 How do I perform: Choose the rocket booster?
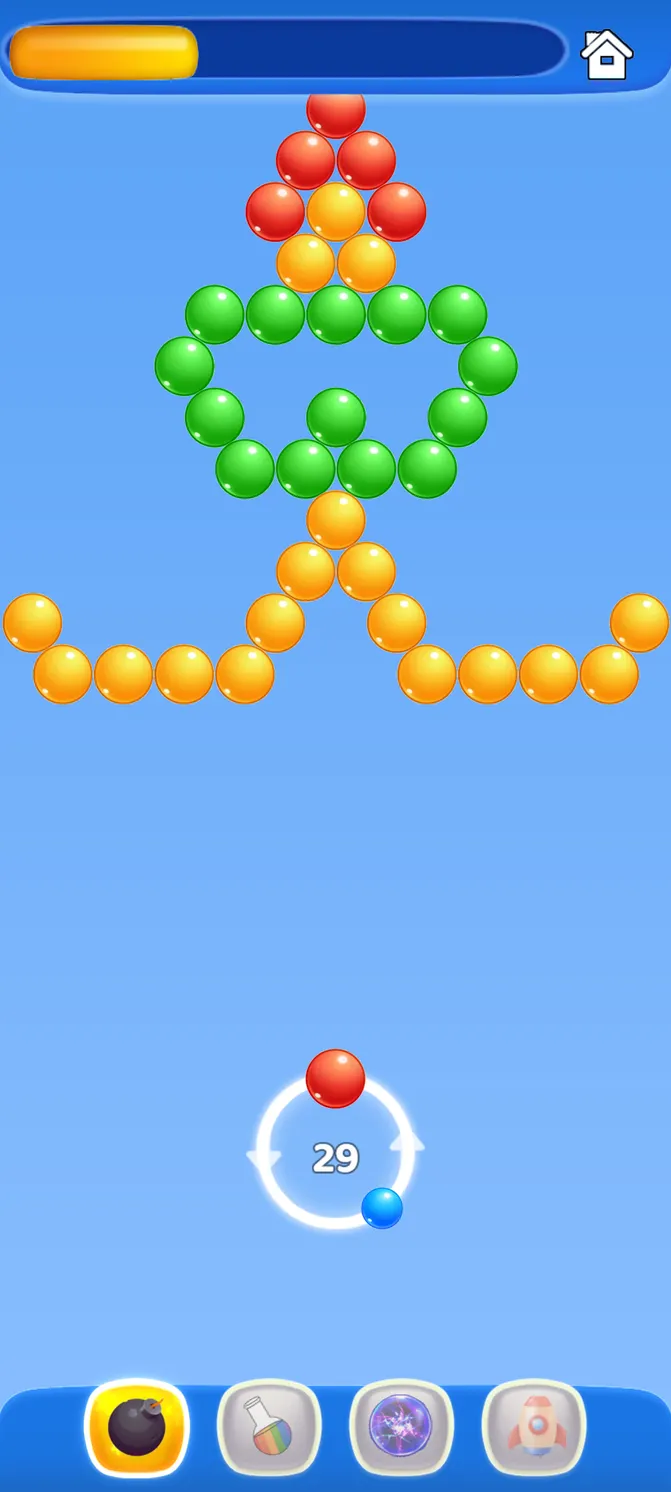point(533,1427)
